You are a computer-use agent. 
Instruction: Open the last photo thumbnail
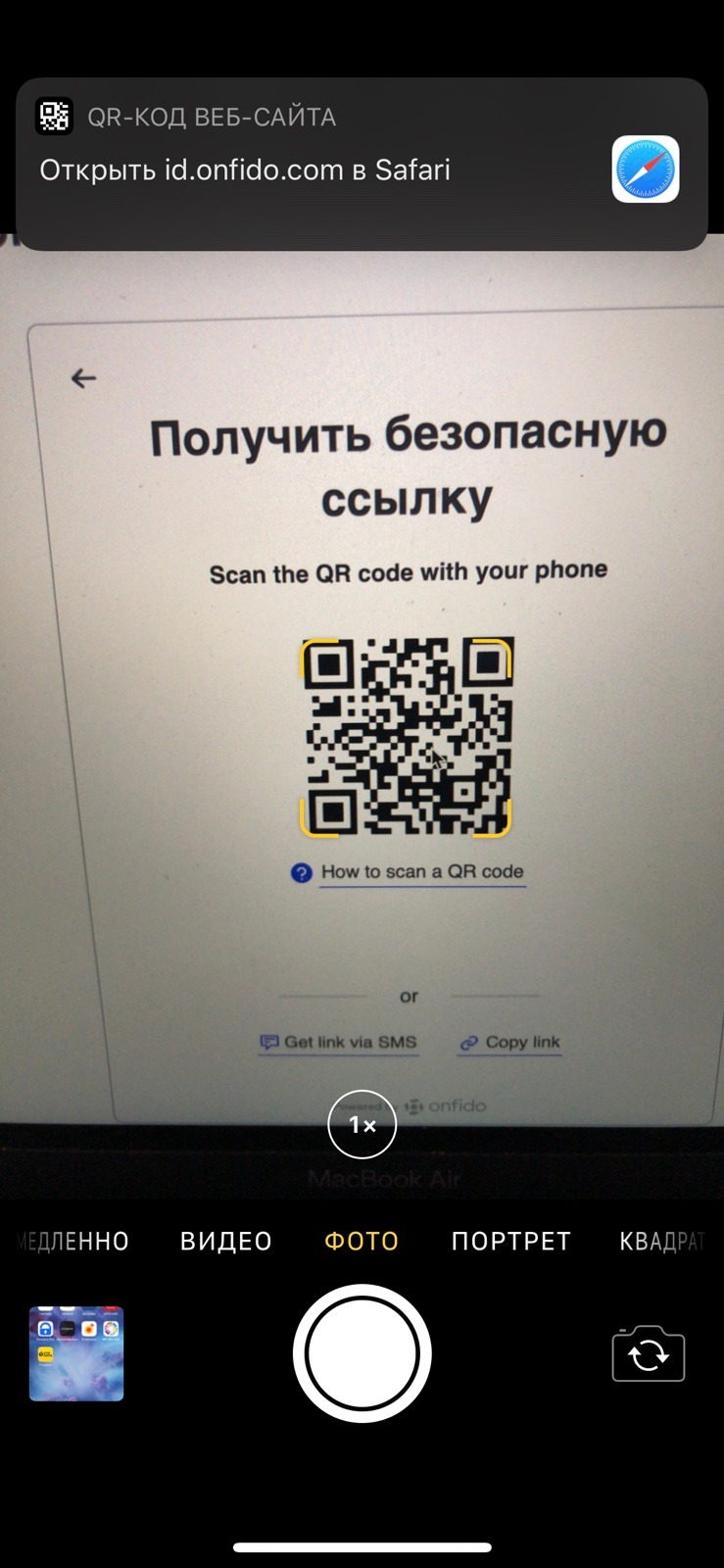(x=76, y=1353)
